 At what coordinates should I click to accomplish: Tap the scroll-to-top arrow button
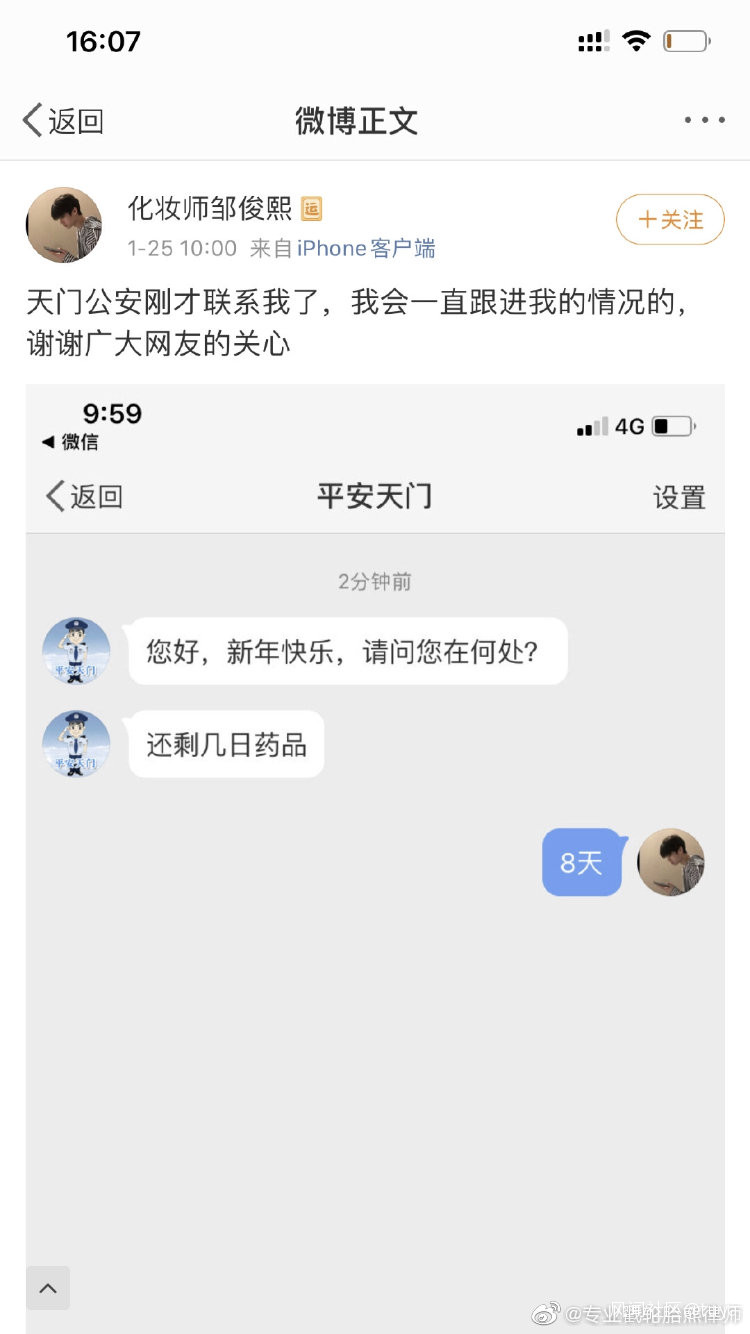(x=48, y=1288)
